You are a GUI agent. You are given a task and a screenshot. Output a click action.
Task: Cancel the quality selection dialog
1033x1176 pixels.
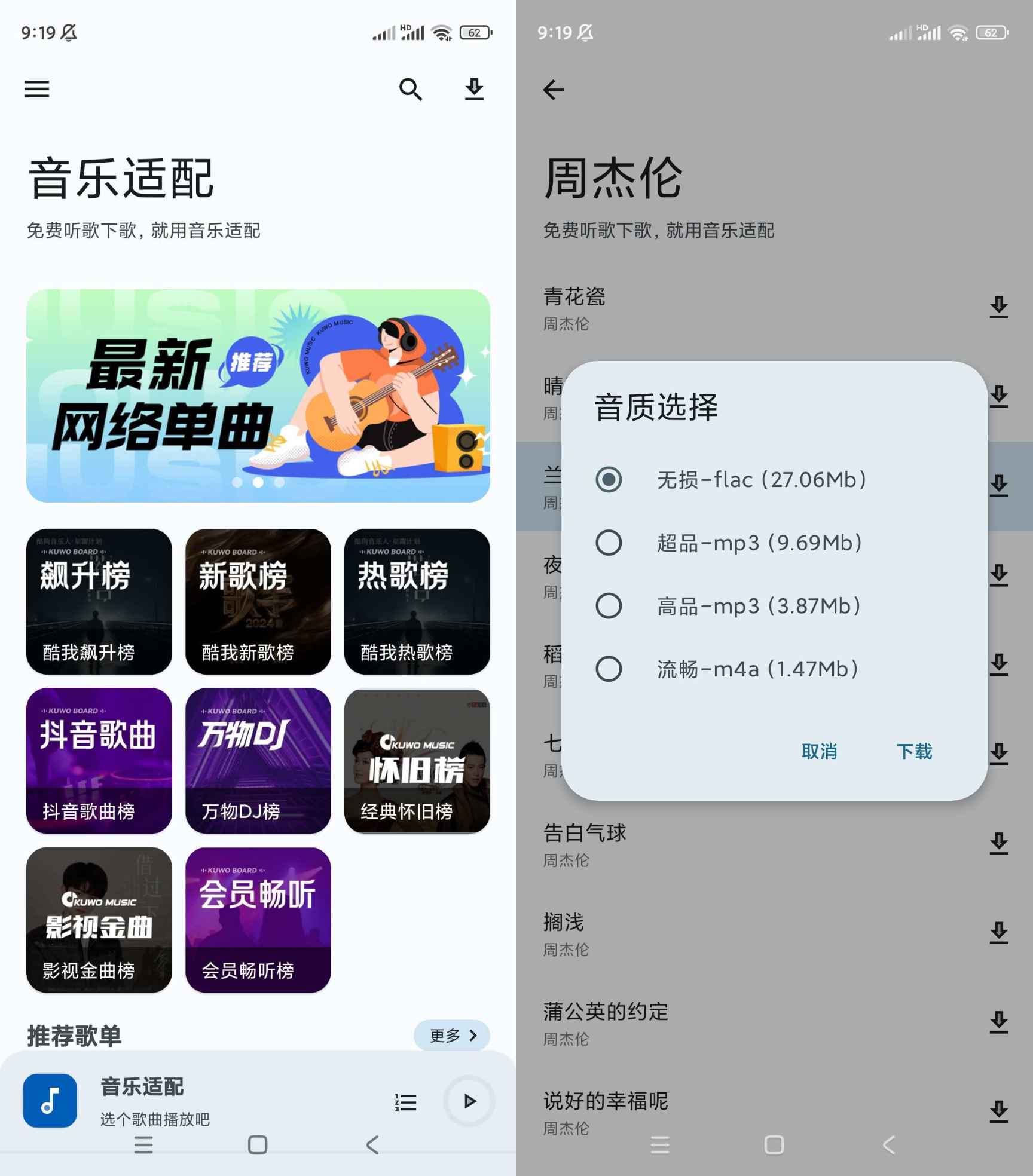point(820,752)
